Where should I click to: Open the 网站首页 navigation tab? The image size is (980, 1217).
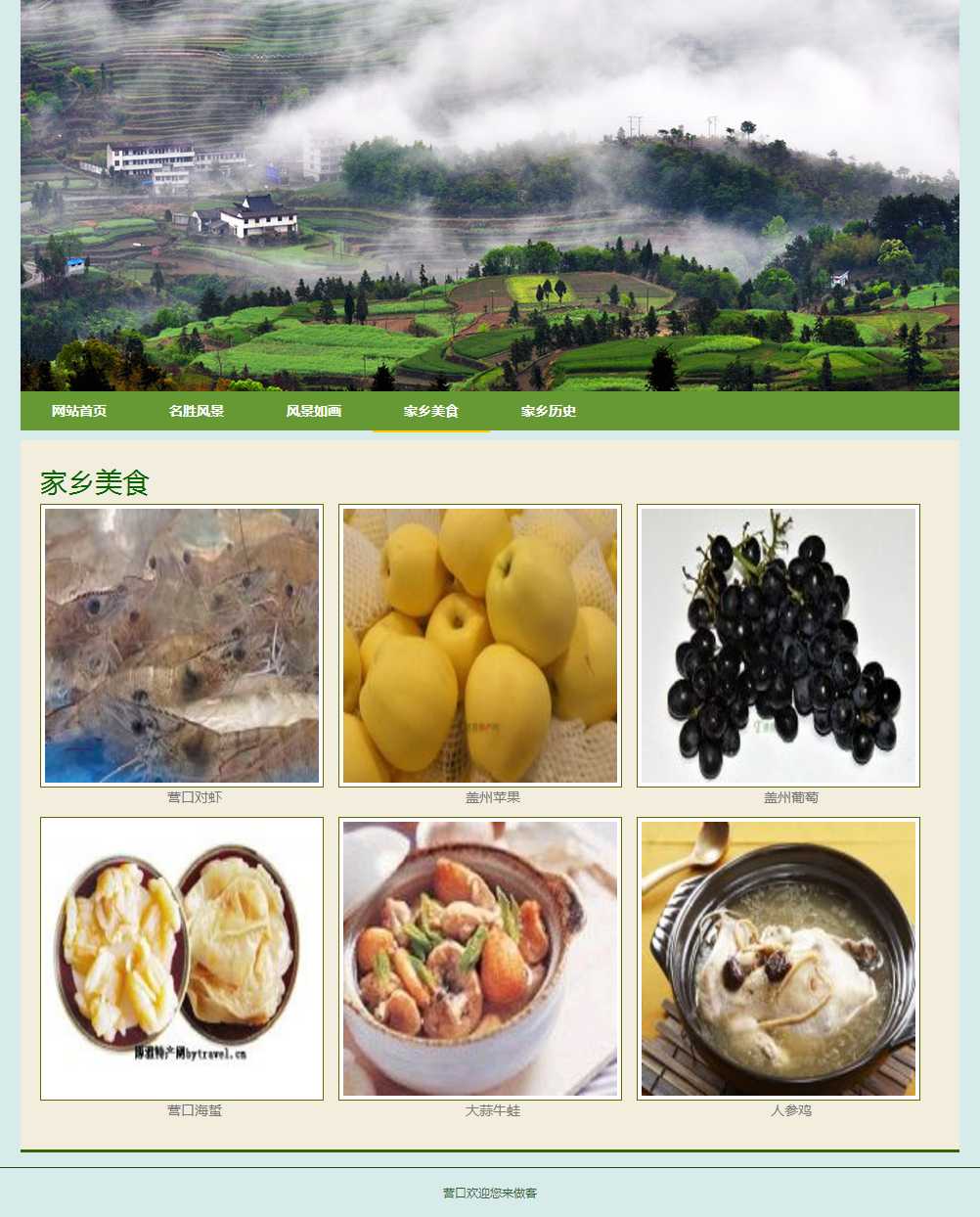point(79,411)
